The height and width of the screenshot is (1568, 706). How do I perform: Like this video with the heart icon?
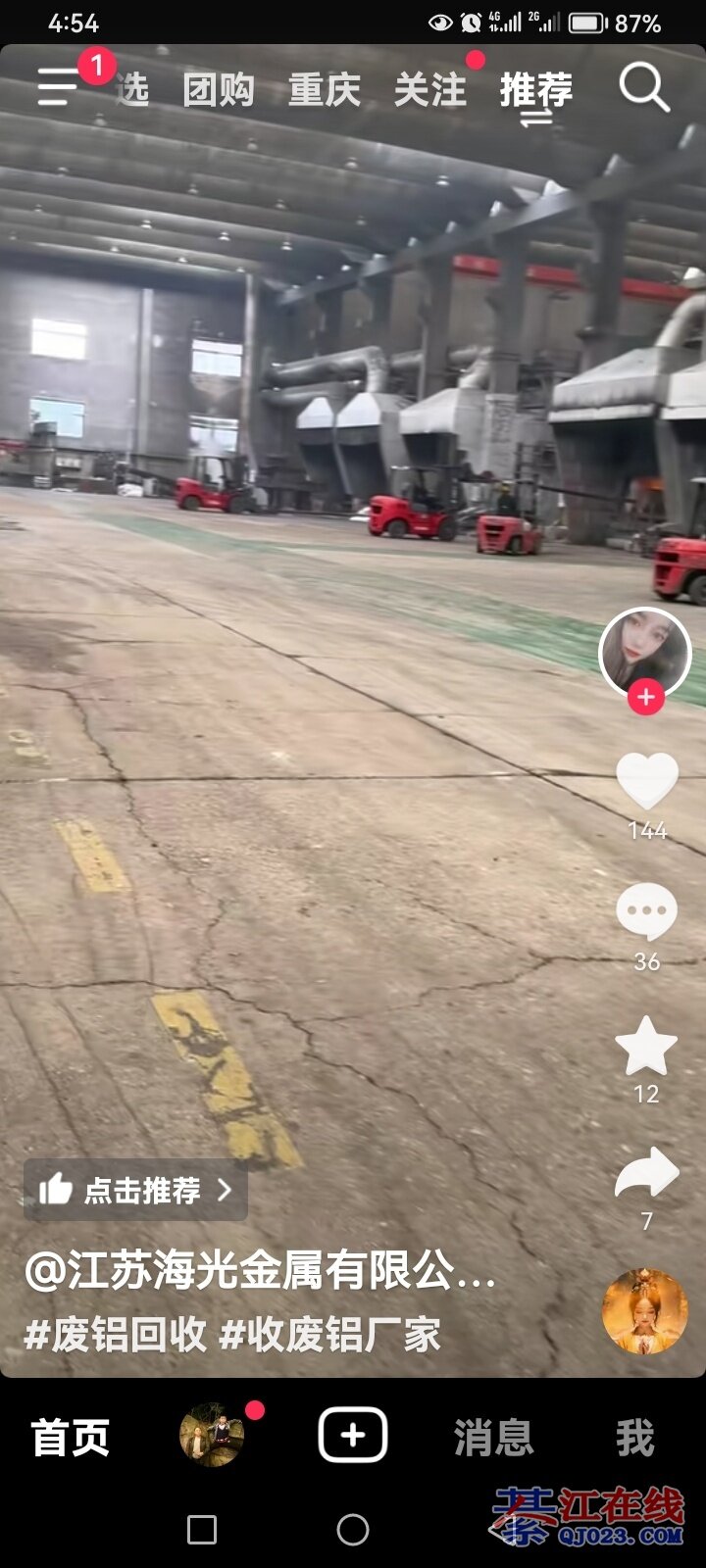click(646, 781)
